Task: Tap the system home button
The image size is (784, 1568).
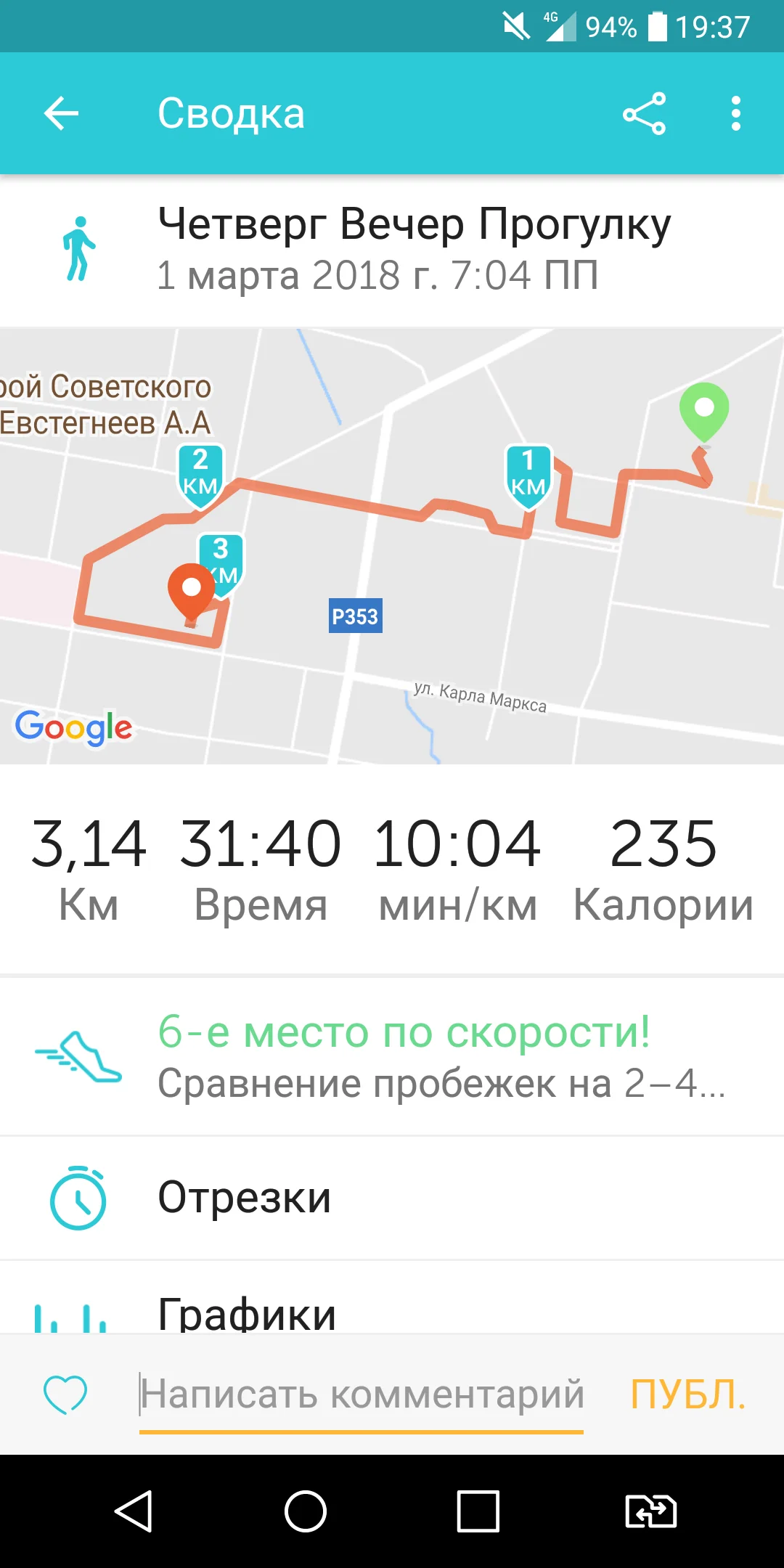Action: [306, 1511]
